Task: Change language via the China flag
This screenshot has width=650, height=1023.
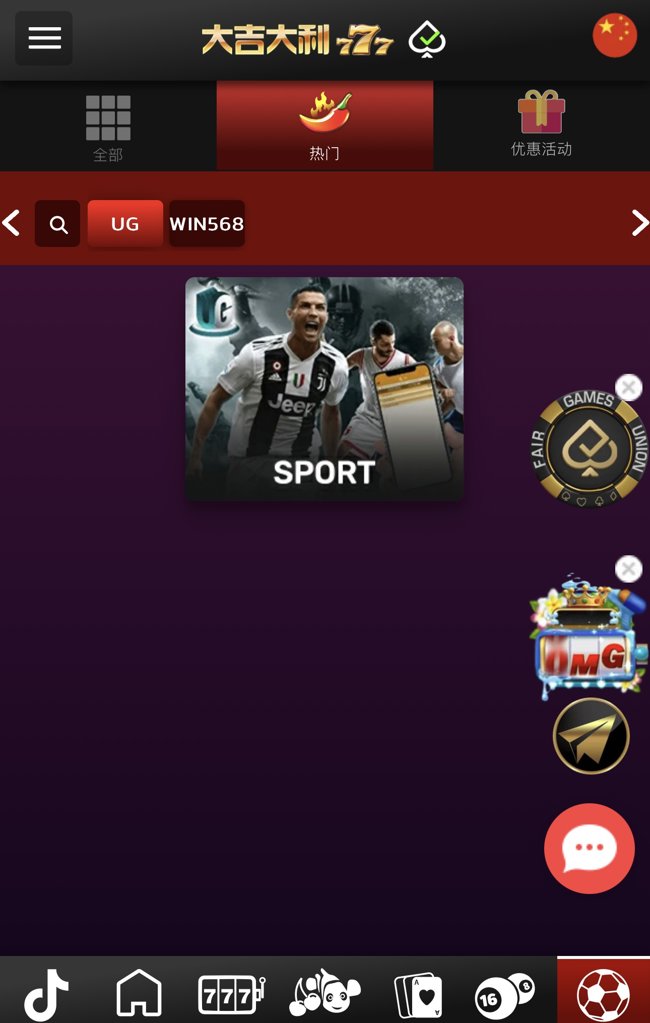Action: 614,36
